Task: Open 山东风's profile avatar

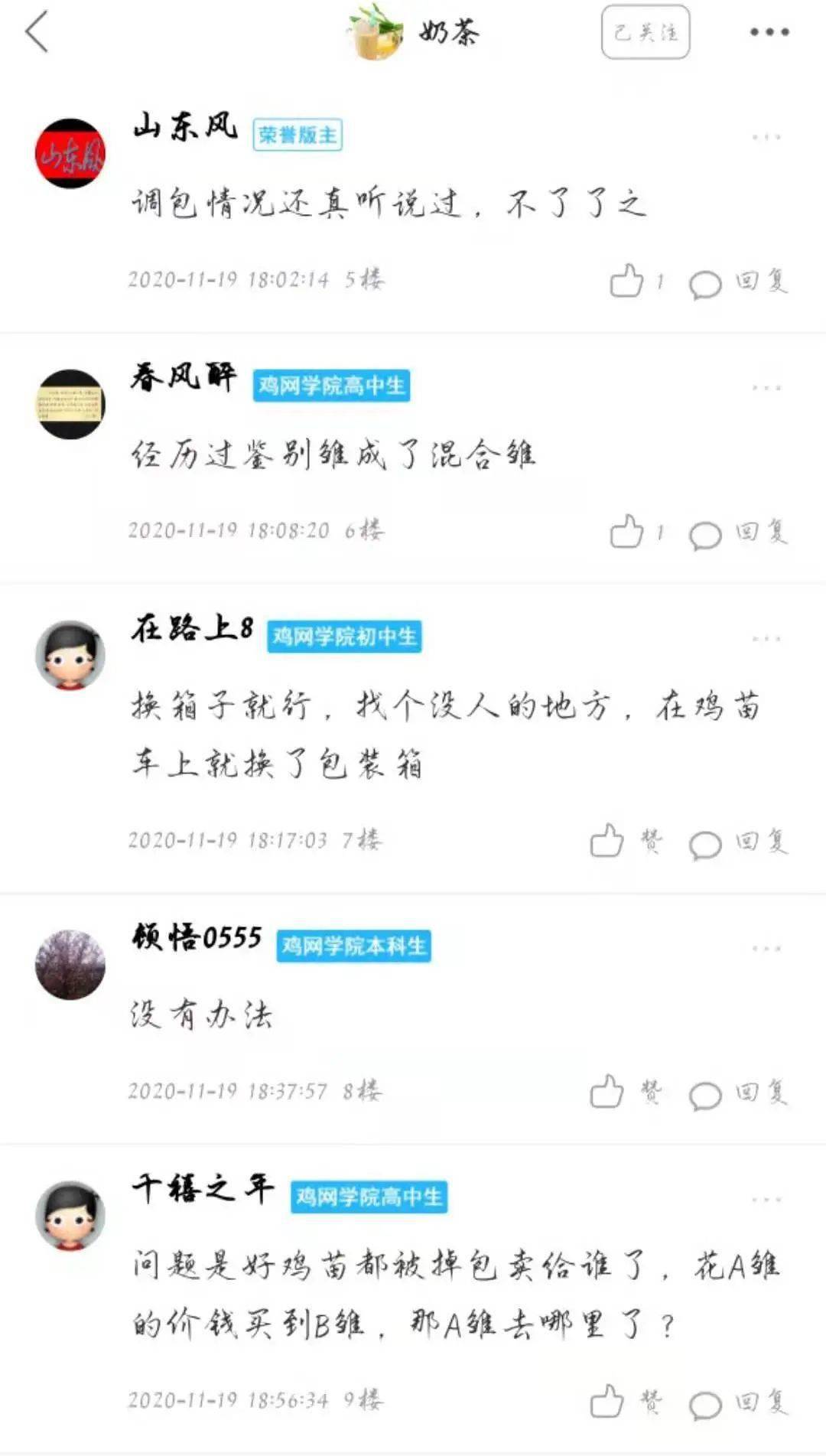Action: click(x=70, y=153)
